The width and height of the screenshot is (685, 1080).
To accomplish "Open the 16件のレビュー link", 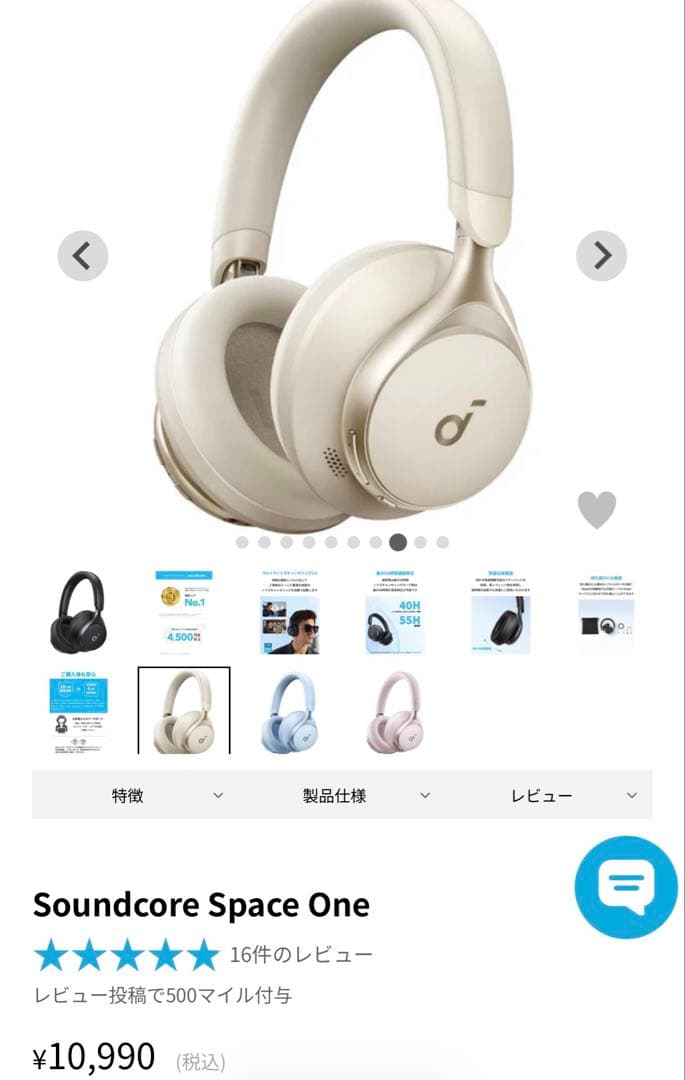I will pyautogui.click(x=301, y=954).
